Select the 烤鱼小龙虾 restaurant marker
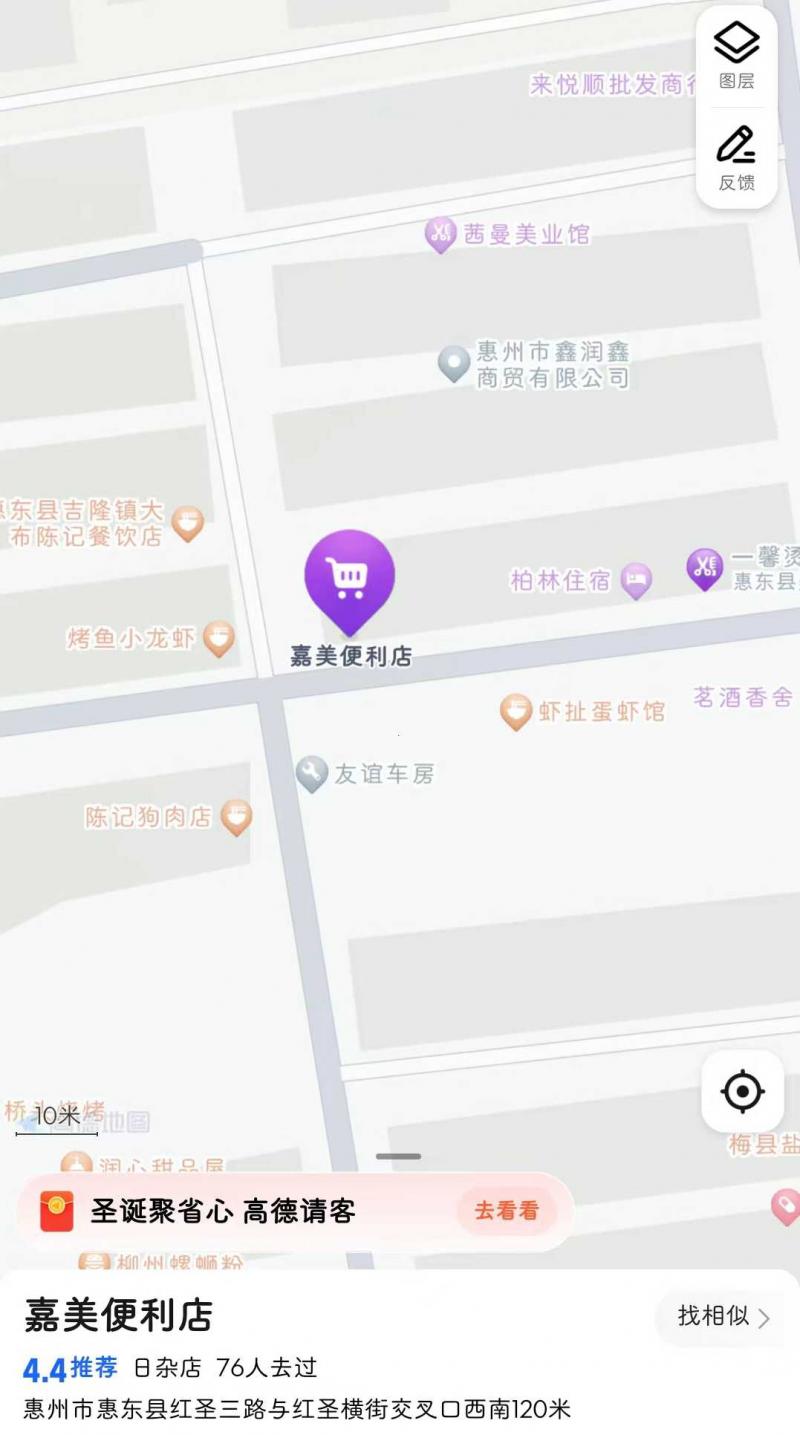 219,638
